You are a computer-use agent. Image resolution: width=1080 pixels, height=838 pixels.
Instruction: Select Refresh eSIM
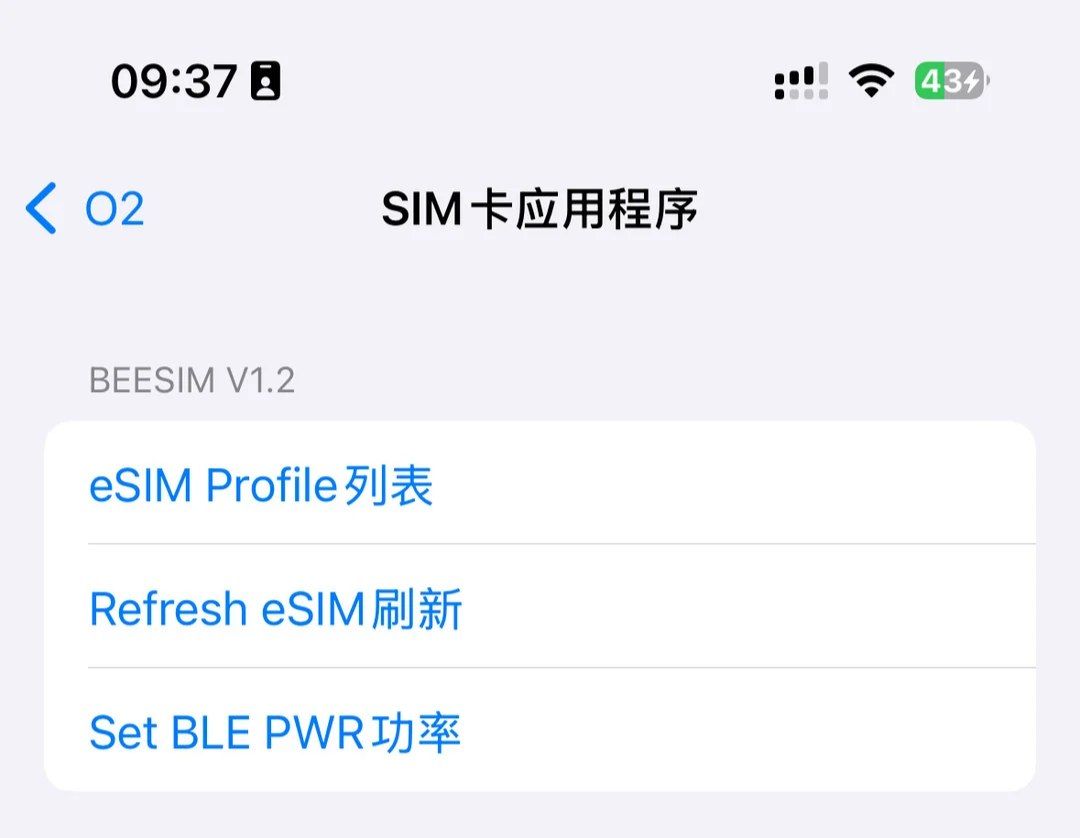[275, 609]
